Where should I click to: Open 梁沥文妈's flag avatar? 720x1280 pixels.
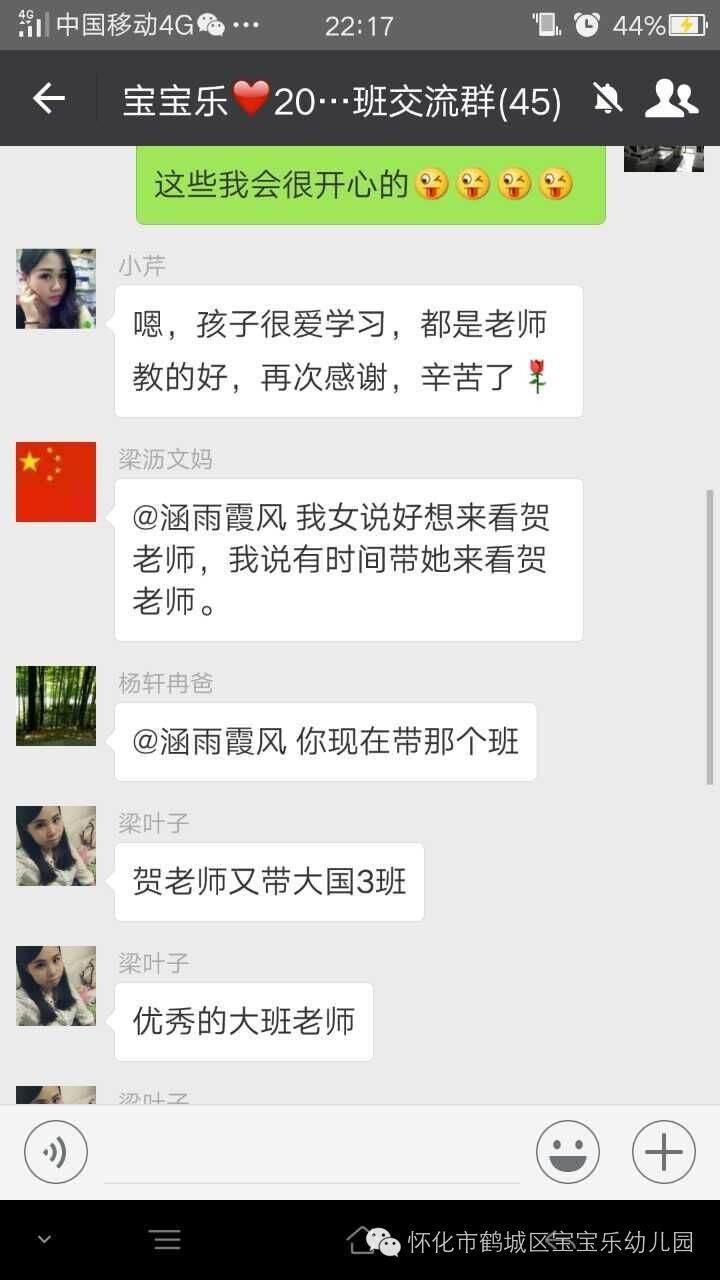[x=56, y=482]
